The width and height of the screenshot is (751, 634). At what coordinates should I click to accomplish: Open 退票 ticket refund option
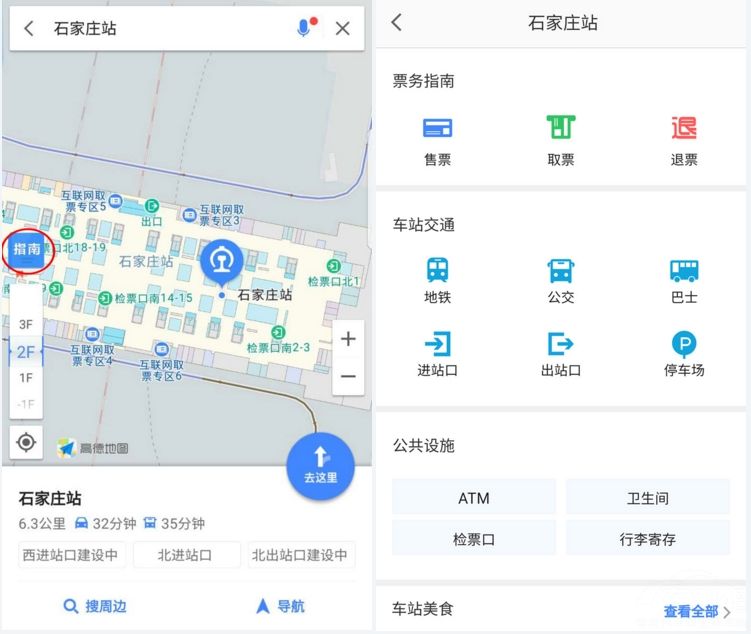(x=684, y=140)
